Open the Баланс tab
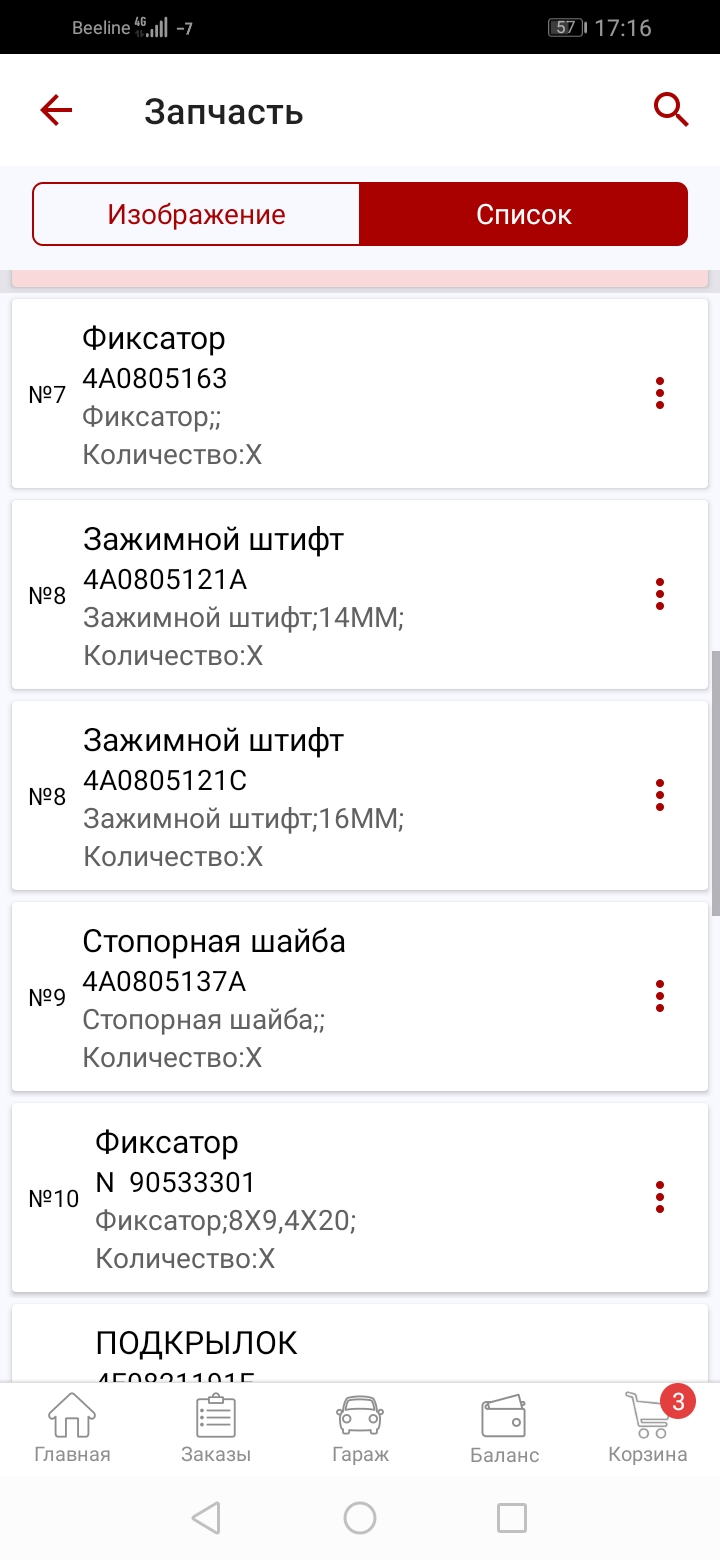This screenshot has width=720, height=1560. 504,1428
